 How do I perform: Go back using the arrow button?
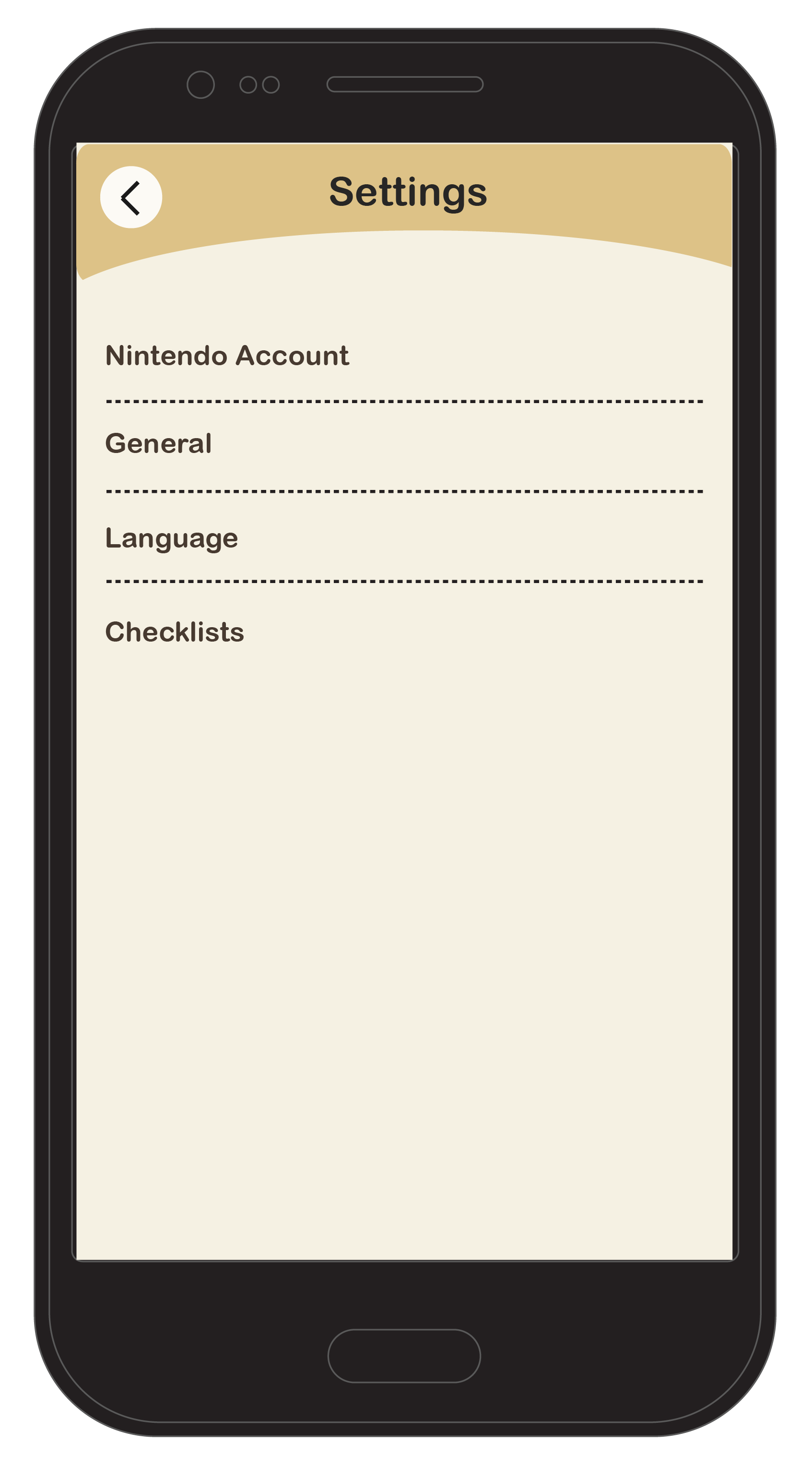131,197
